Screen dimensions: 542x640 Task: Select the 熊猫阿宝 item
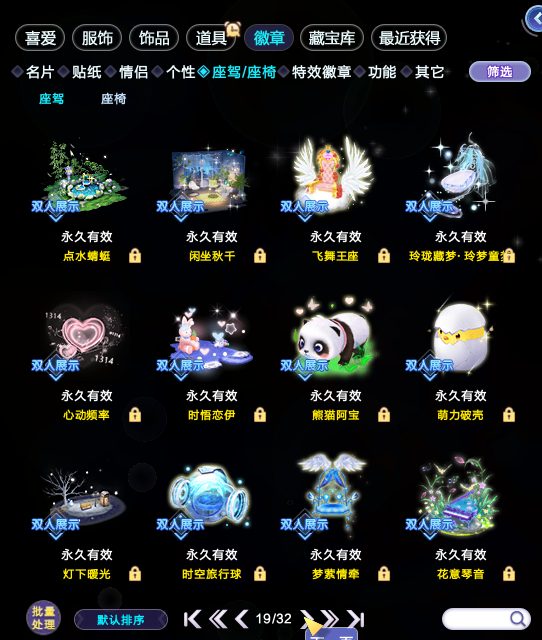pos(335,359)
